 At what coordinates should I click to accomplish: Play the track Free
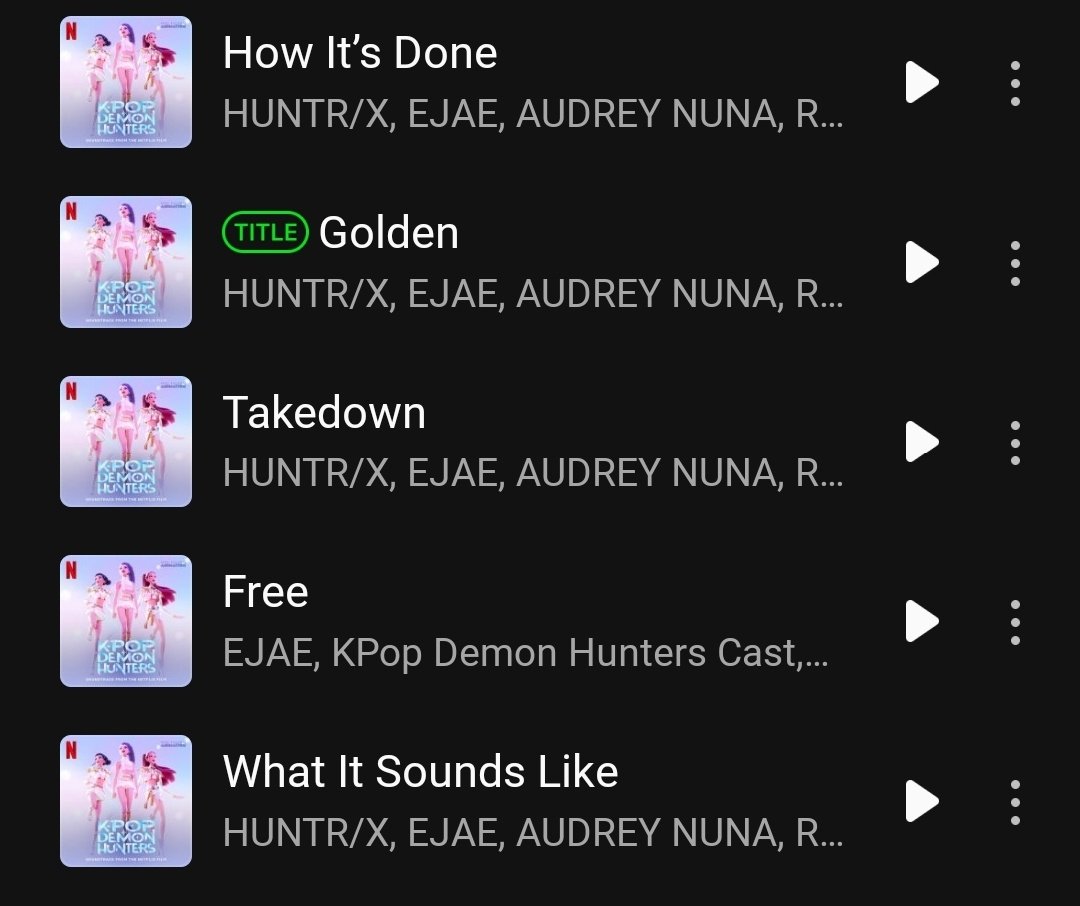(x=921, y=621)
